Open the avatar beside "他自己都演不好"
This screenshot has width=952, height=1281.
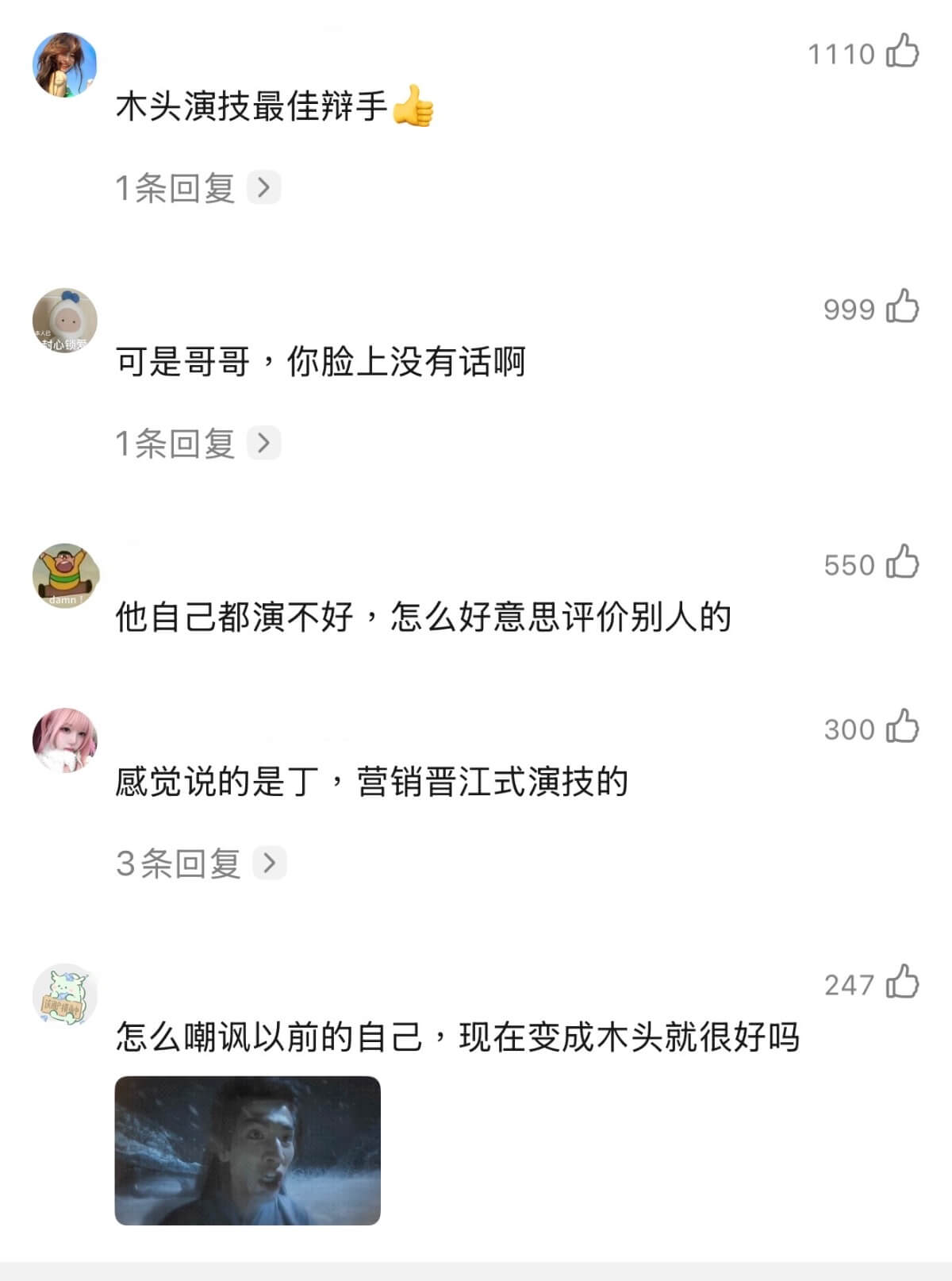(64, 575)
